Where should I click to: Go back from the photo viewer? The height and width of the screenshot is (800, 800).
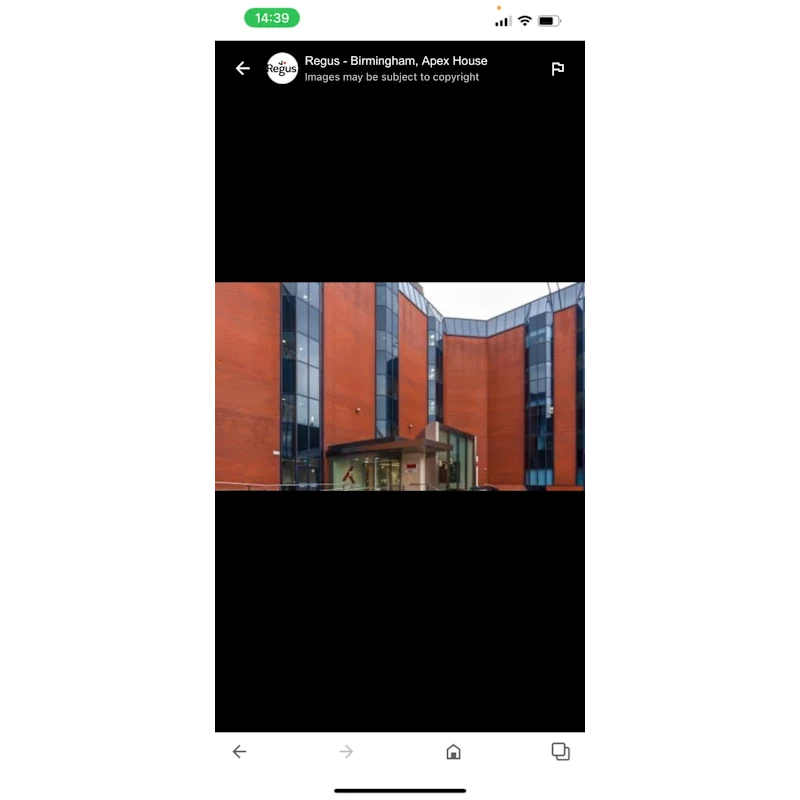click(x=242, y=69)
